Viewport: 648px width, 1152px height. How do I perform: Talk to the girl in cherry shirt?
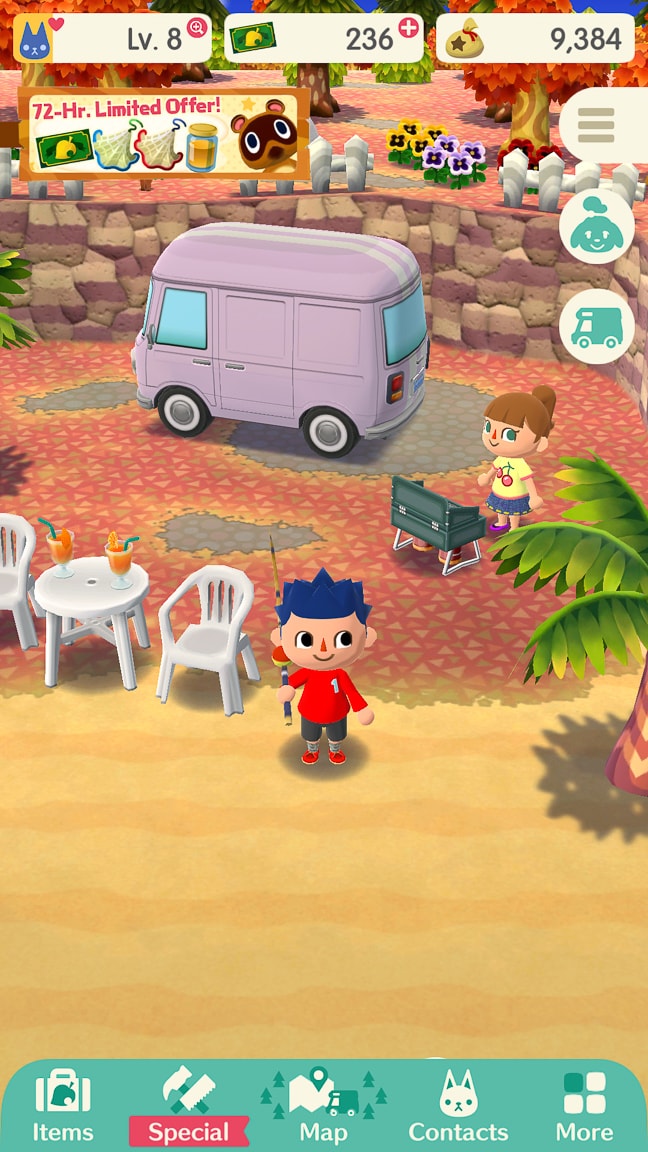point(514,455)
